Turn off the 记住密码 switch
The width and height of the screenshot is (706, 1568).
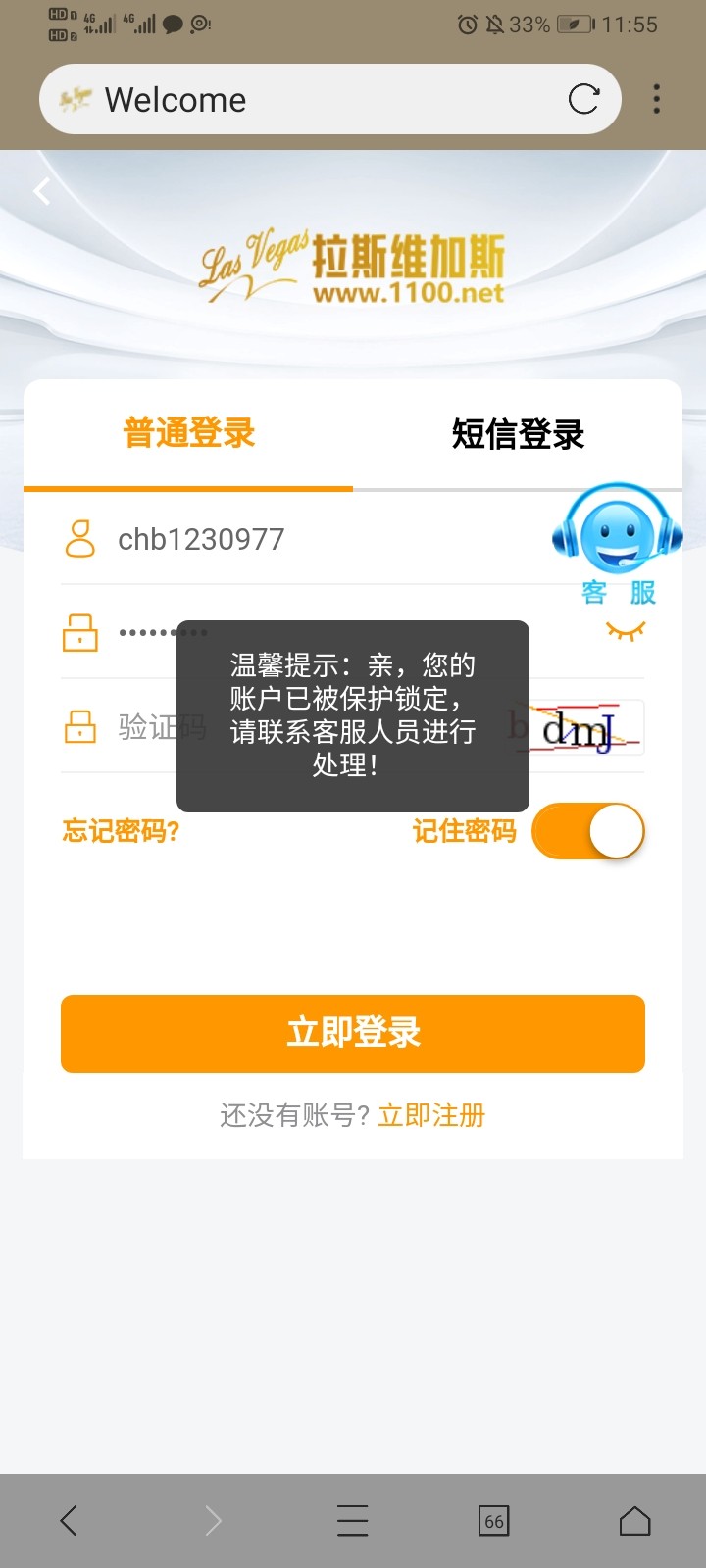point(588,832)
